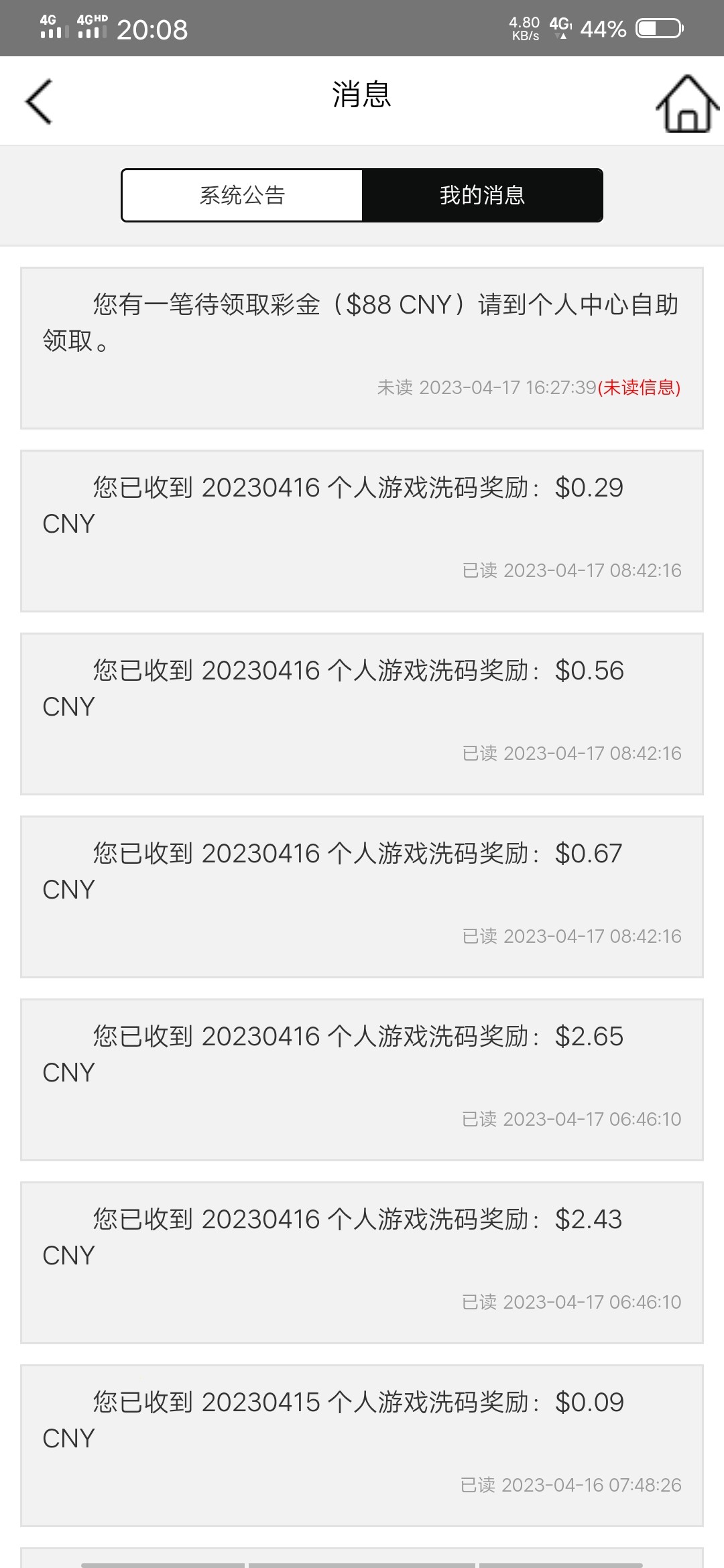Open the $0.67 CNY reward message
The height and width of the screenshot is (1568, 724).
coord(362,897)
